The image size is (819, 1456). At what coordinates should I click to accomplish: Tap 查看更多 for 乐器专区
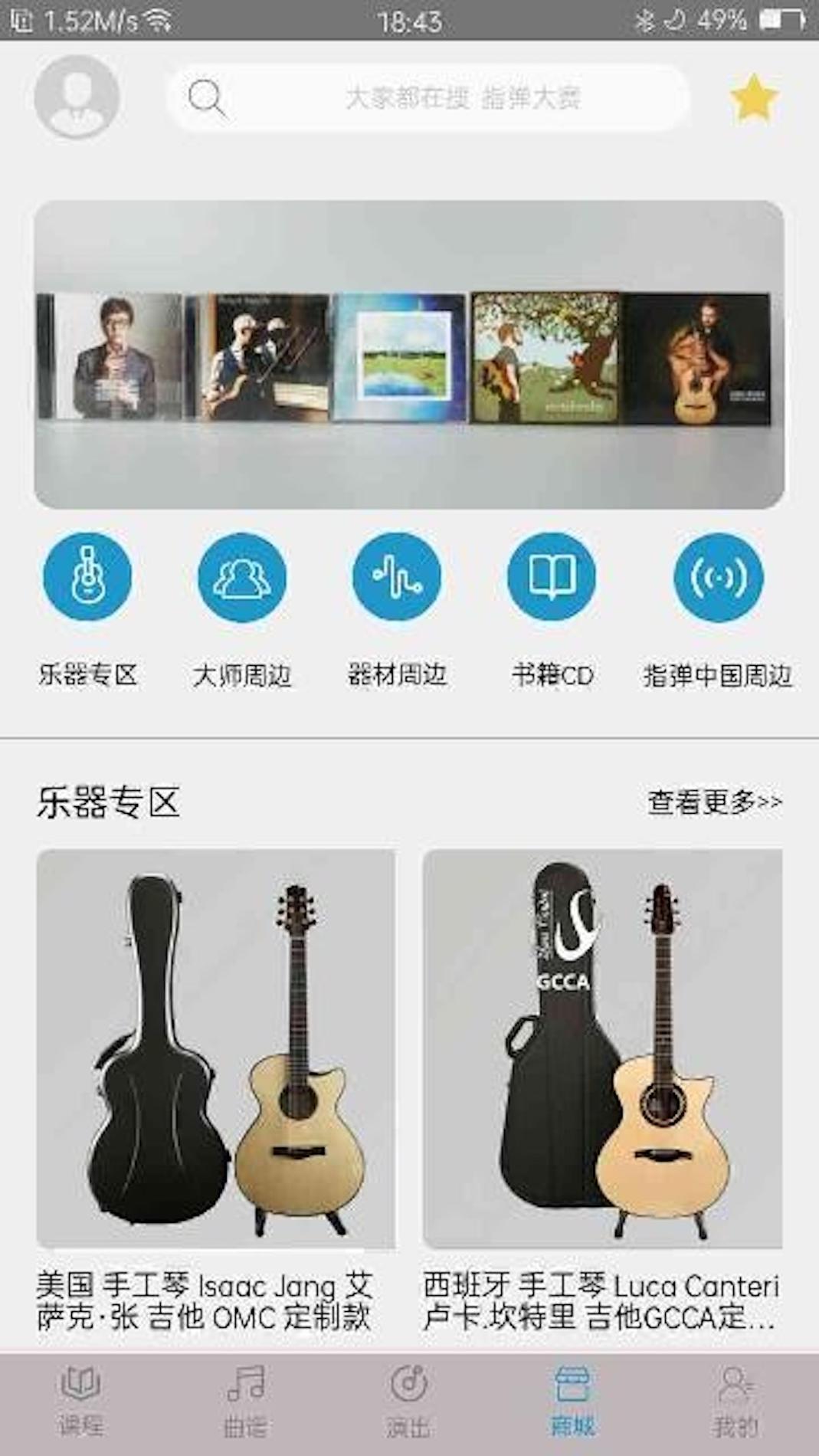(715, 802)
